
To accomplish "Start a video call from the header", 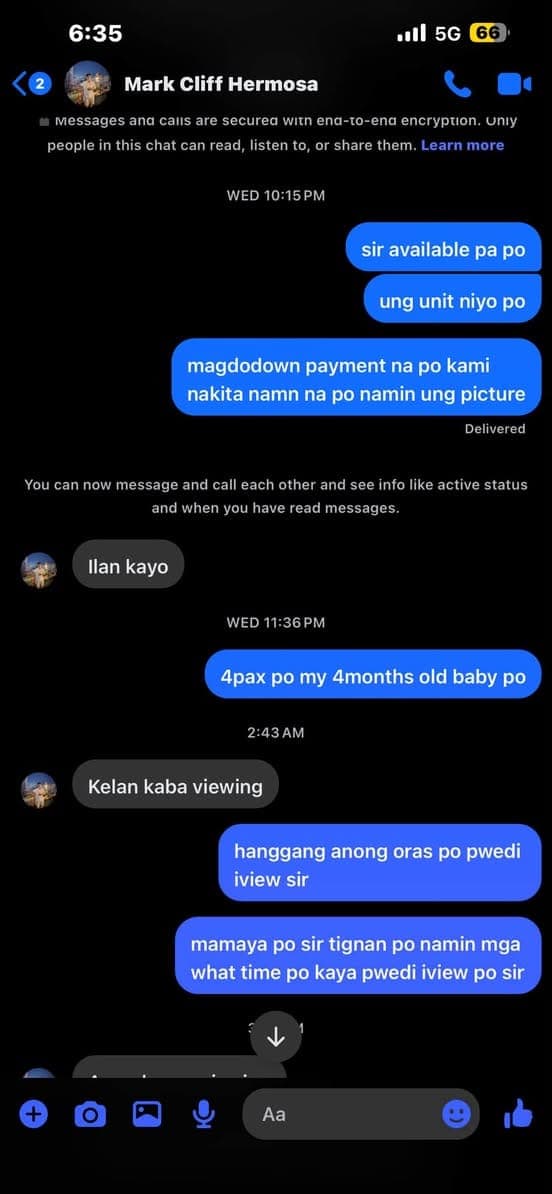I will coord(514,85).
